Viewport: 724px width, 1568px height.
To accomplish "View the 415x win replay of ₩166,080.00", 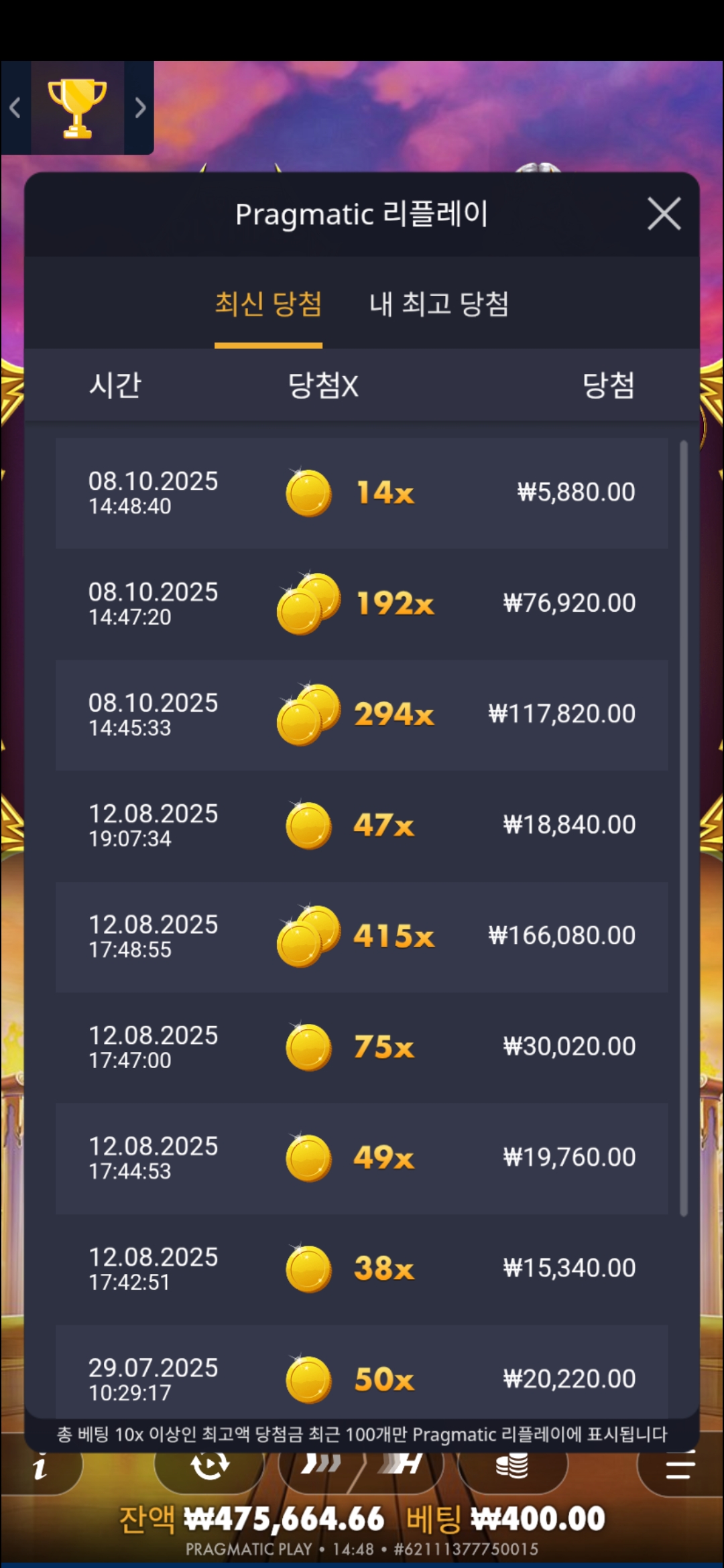I will [x=362, y=936].
